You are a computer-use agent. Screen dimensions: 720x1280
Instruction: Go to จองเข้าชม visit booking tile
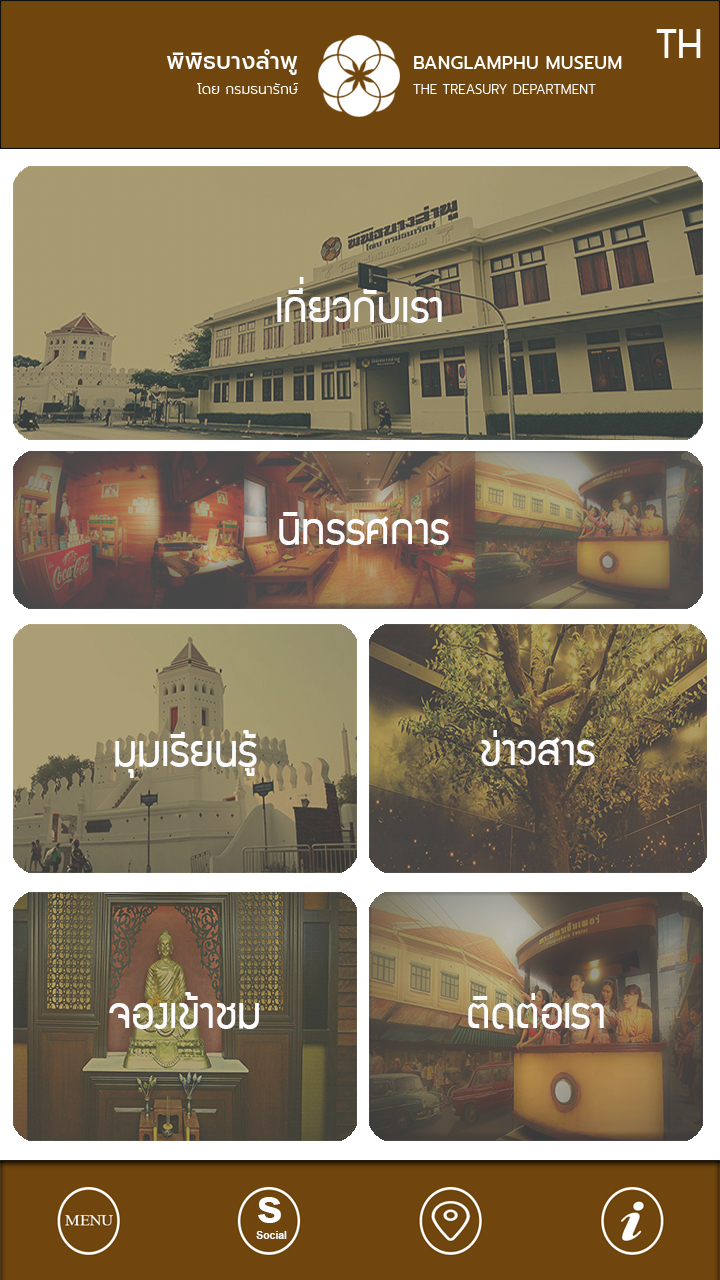click(x=185, y=1016)
